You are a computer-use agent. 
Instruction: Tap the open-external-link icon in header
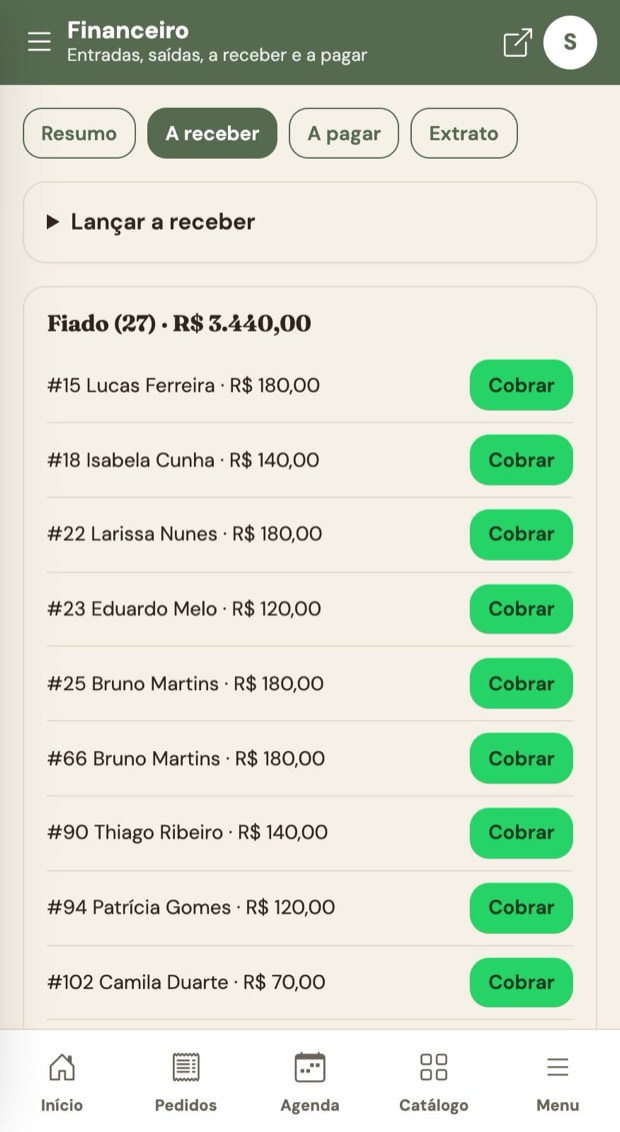click(518, 43)
